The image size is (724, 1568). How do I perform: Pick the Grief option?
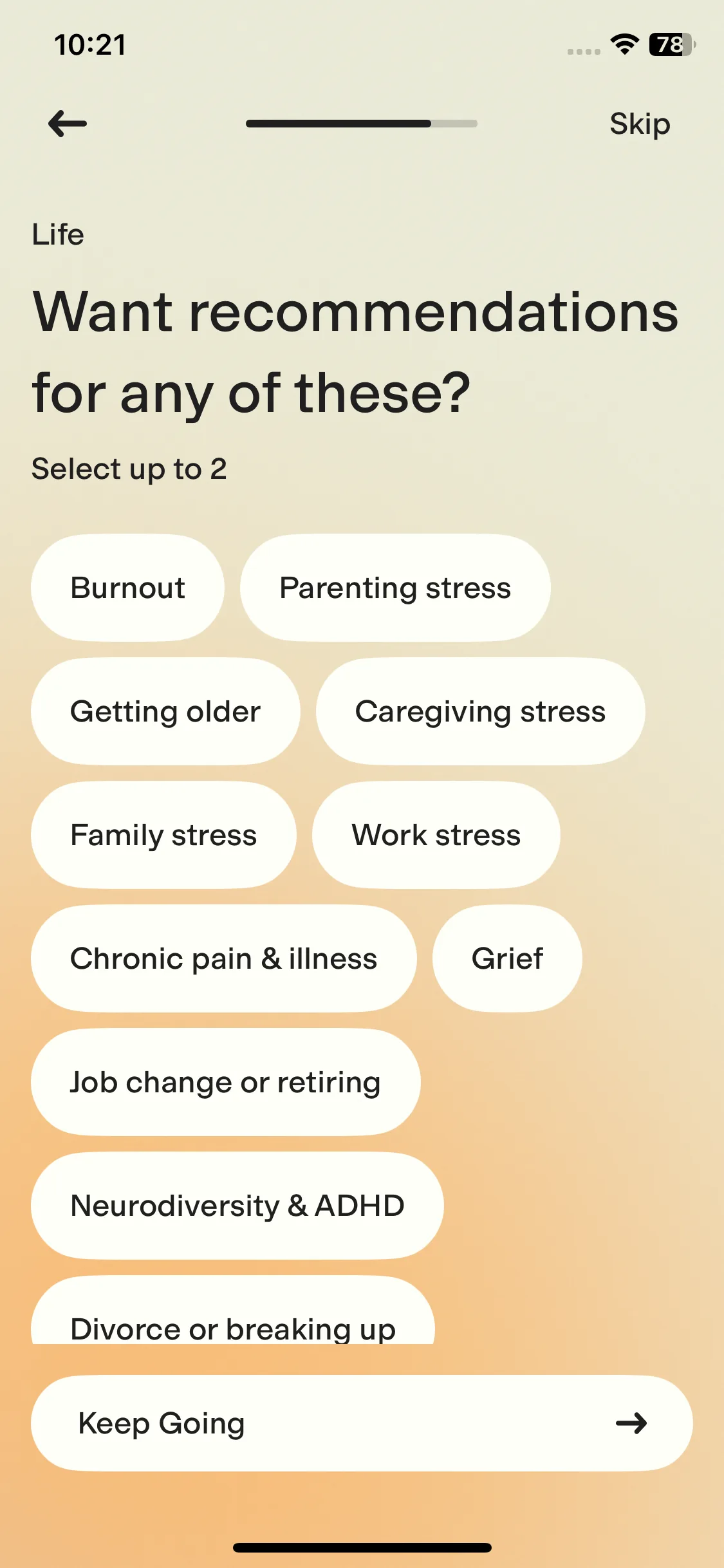pos(507,958)
